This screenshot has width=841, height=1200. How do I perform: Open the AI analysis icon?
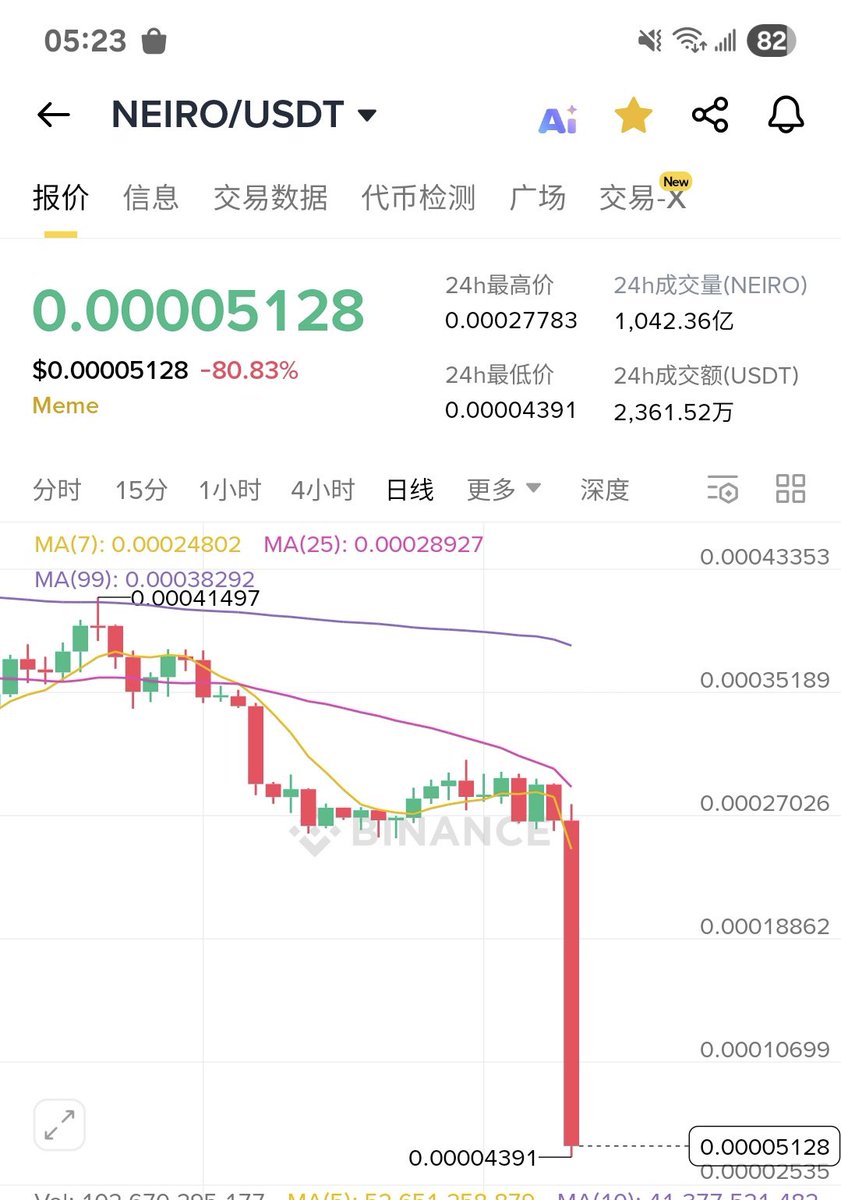(557, 119)
